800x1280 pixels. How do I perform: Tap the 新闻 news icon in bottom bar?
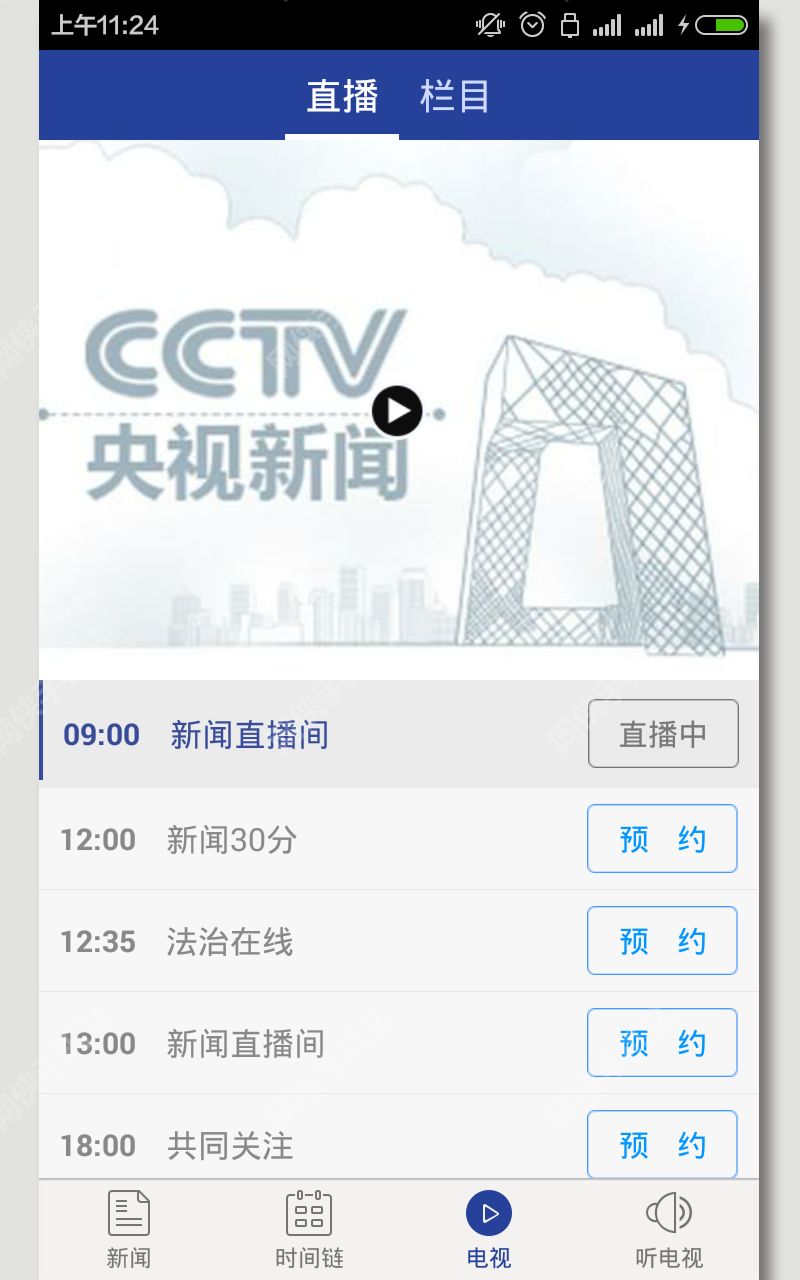click(x=127, y=1215)
